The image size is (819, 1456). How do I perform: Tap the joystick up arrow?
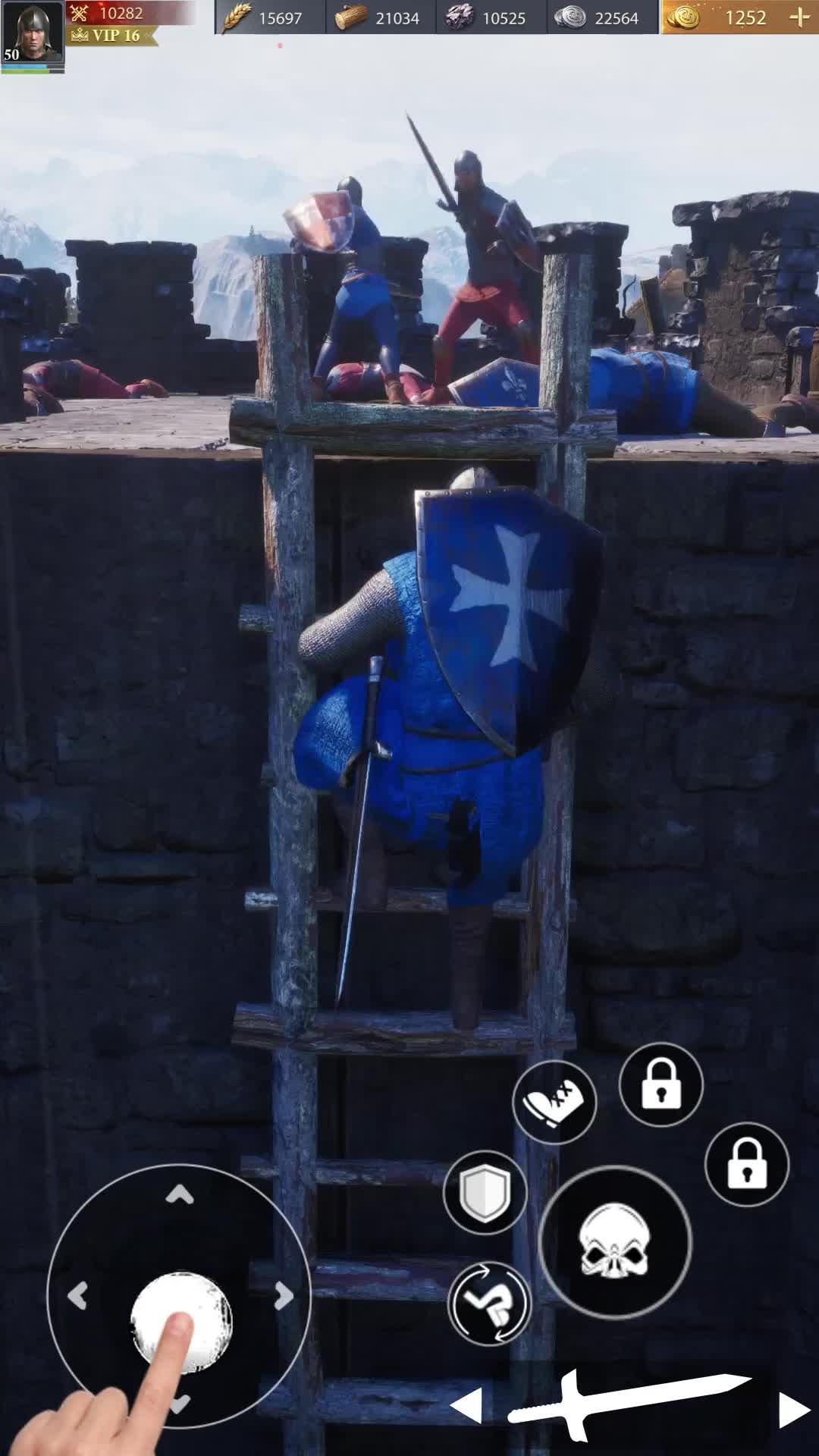tap(180, 1196)
